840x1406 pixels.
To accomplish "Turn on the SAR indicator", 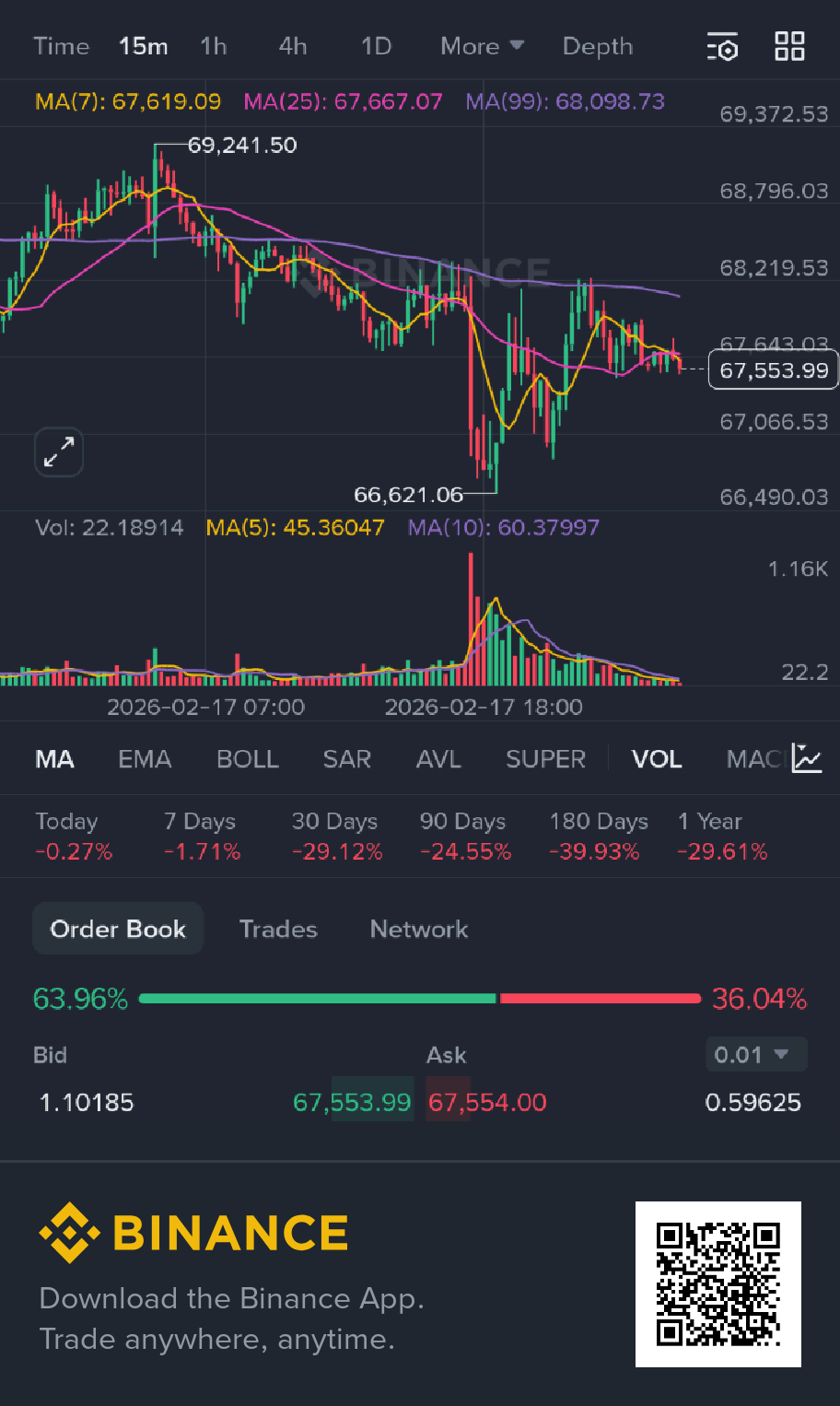I will click(346, 759).
